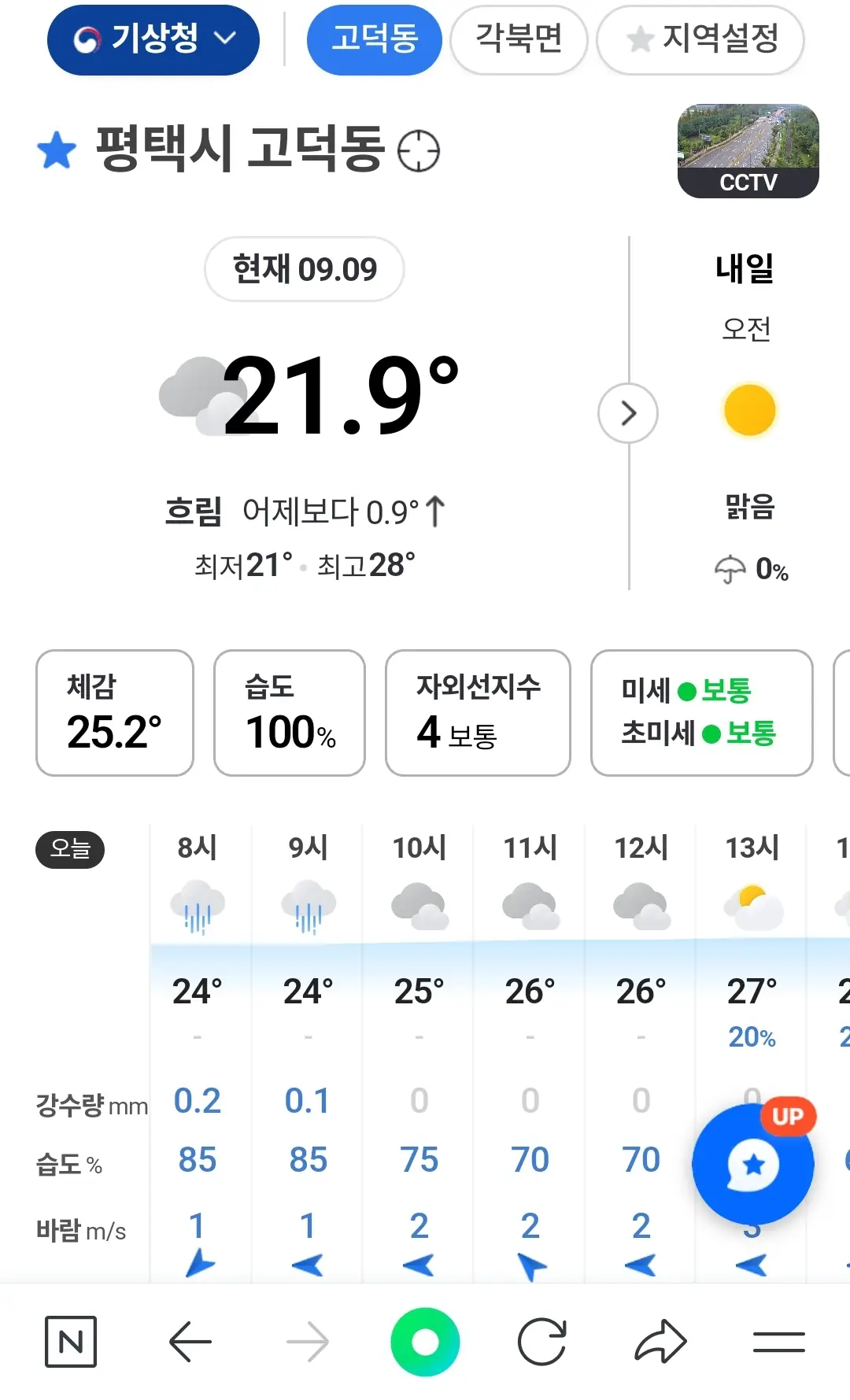Viewport: 850px width, 1400px height.
Task: Open the 미세 fine dust card
Action: (x=702, y=713)
